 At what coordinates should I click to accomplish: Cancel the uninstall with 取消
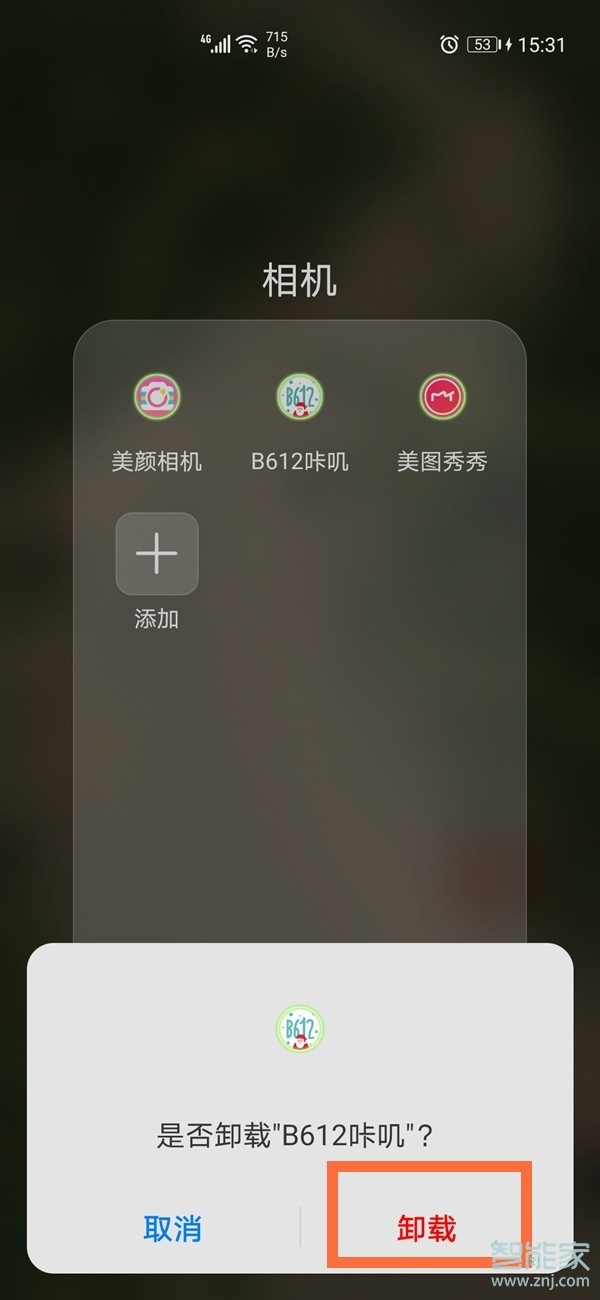click(x=172, y=1228)
